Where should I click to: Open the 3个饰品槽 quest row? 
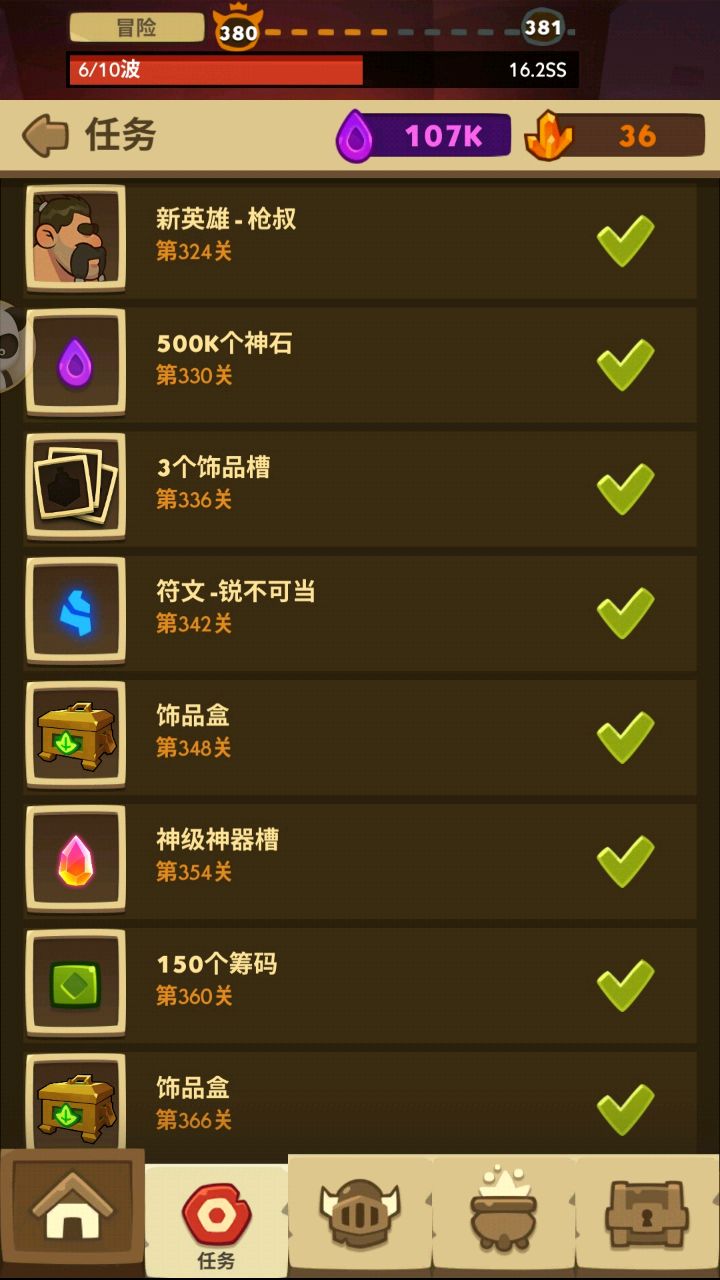coord(360,486)
